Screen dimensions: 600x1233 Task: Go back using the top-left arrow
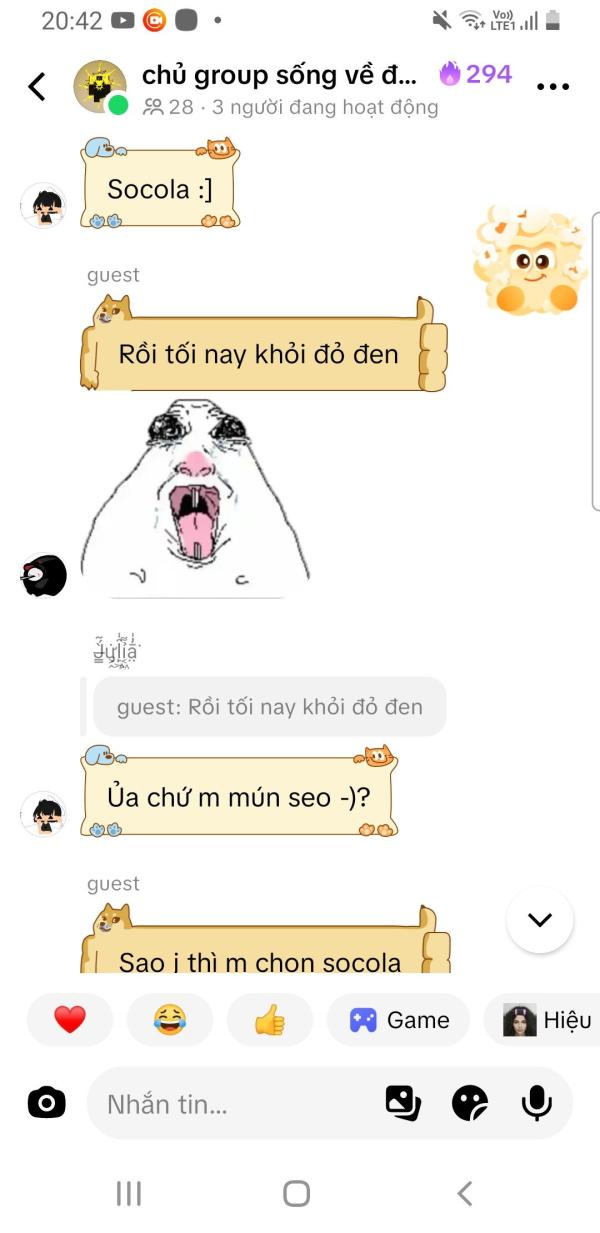pyautogui.click(x=37, y=87)
